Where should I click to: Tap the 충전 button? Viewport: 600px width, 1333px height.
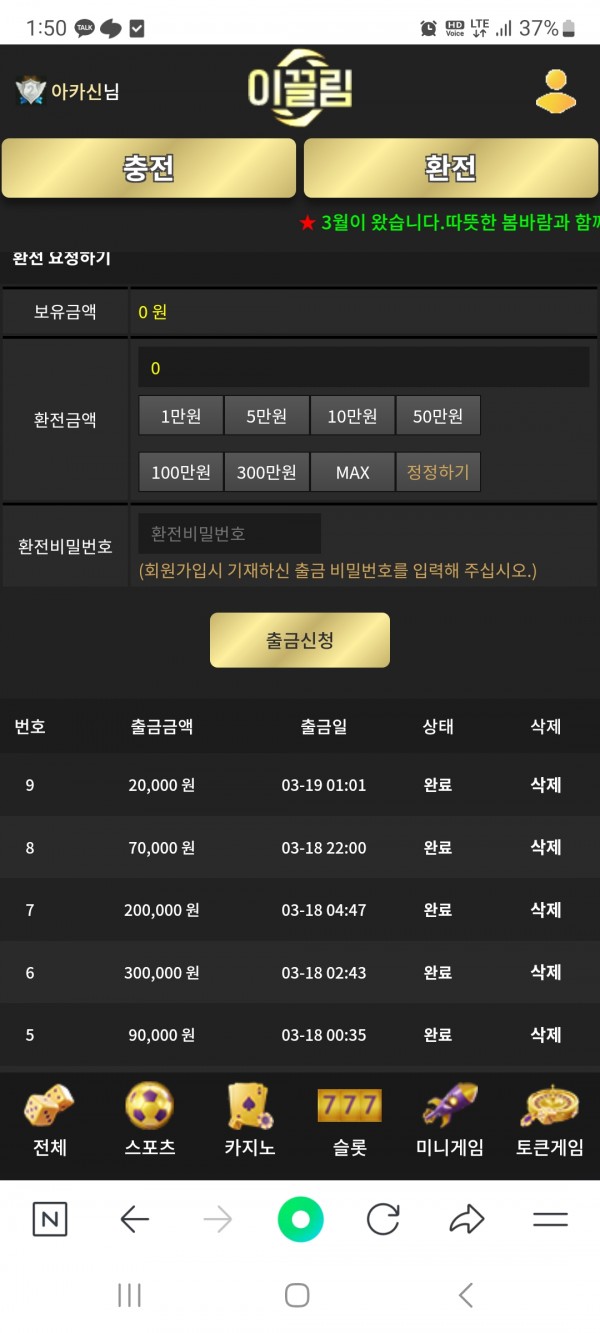[149, 168]
